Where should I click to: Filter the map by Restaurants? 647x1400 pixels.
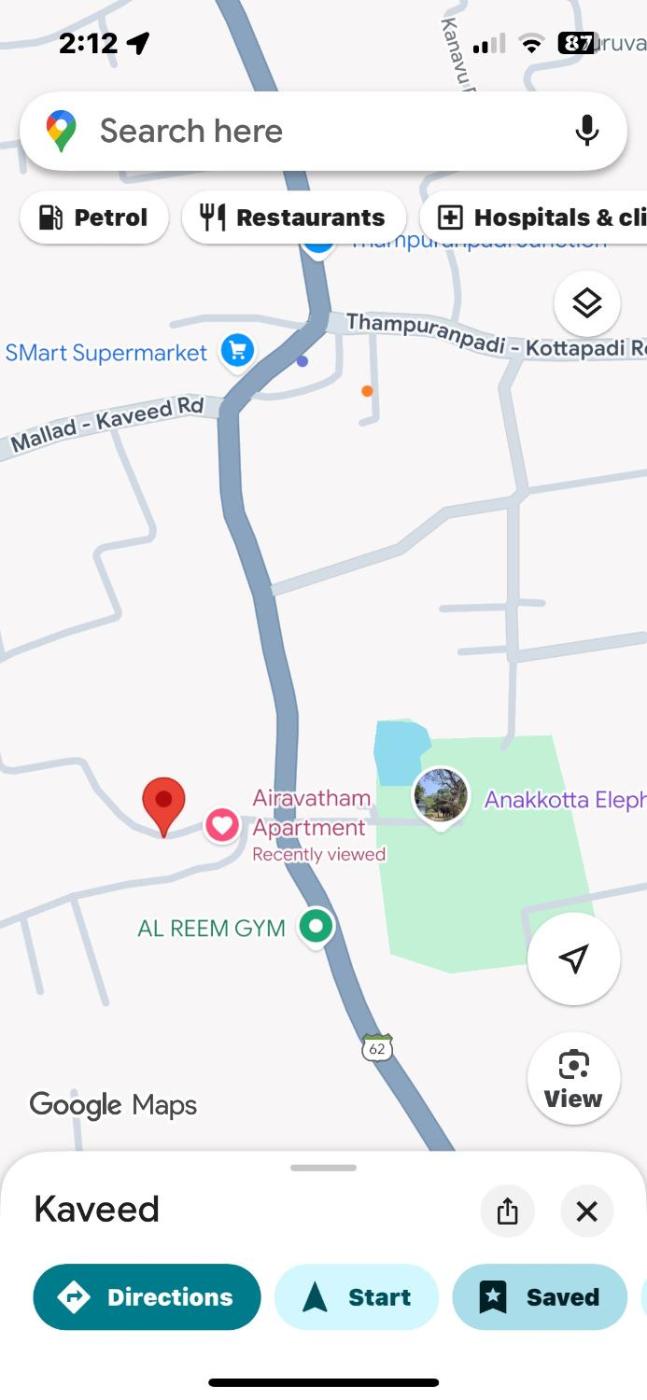click(293, 217)
